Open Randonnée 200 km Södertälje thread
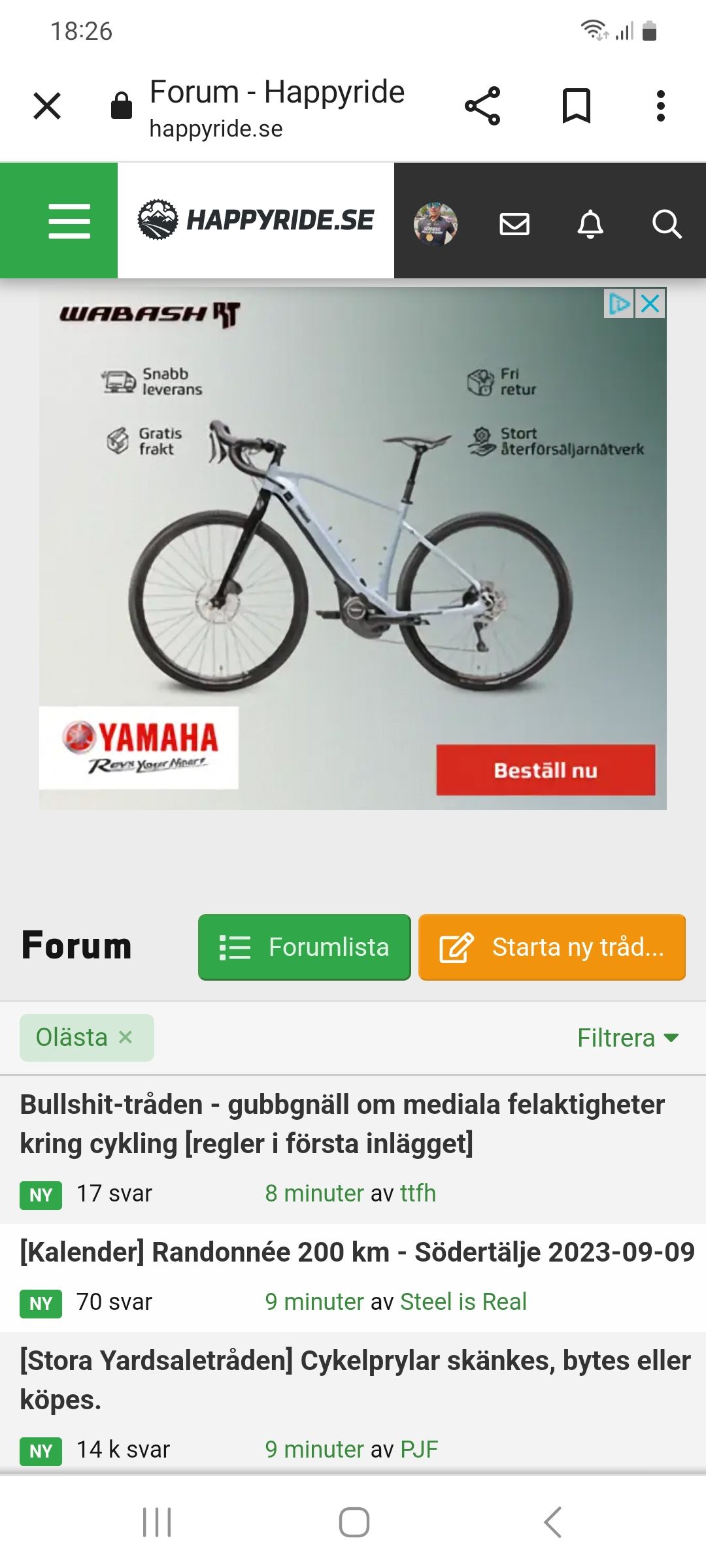Image resolution: width=706 pixels, height=1568 pixels. point(357,1252)
